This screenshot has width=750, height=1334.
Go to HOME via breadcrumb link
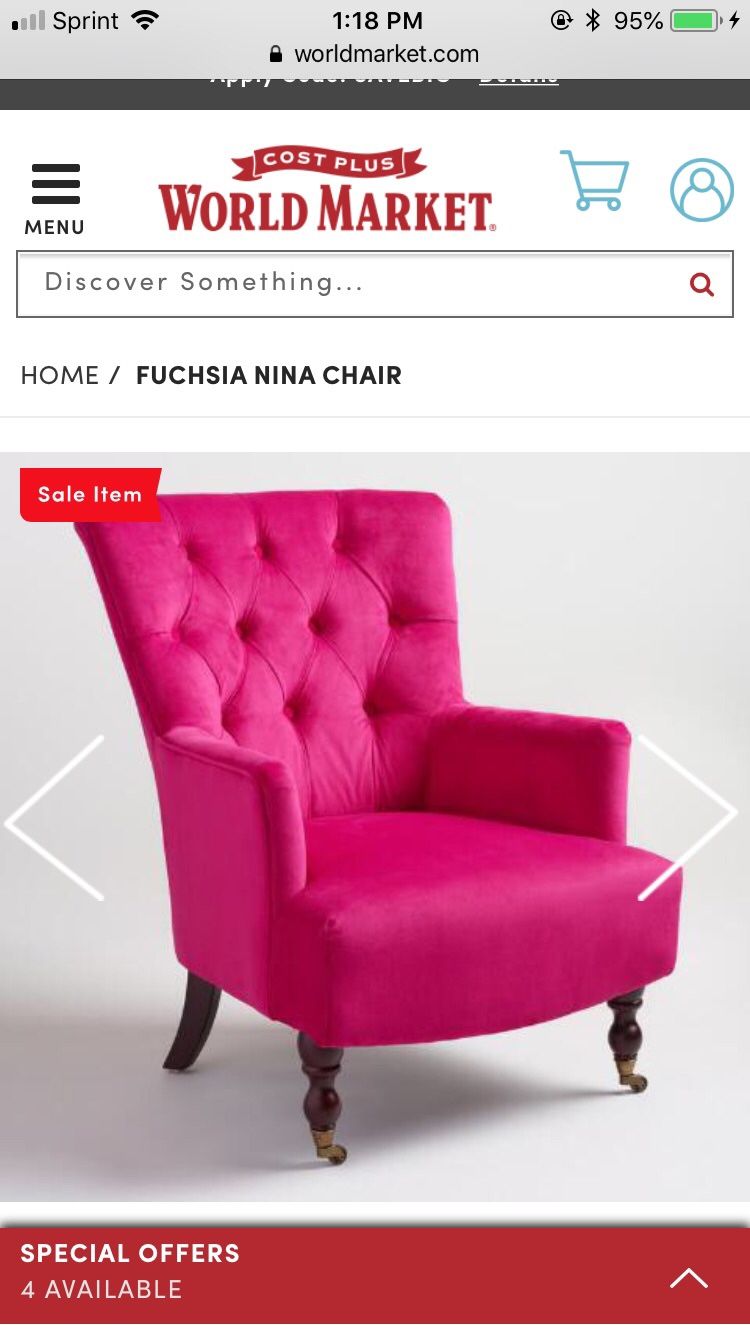click(x=60, y=376)
